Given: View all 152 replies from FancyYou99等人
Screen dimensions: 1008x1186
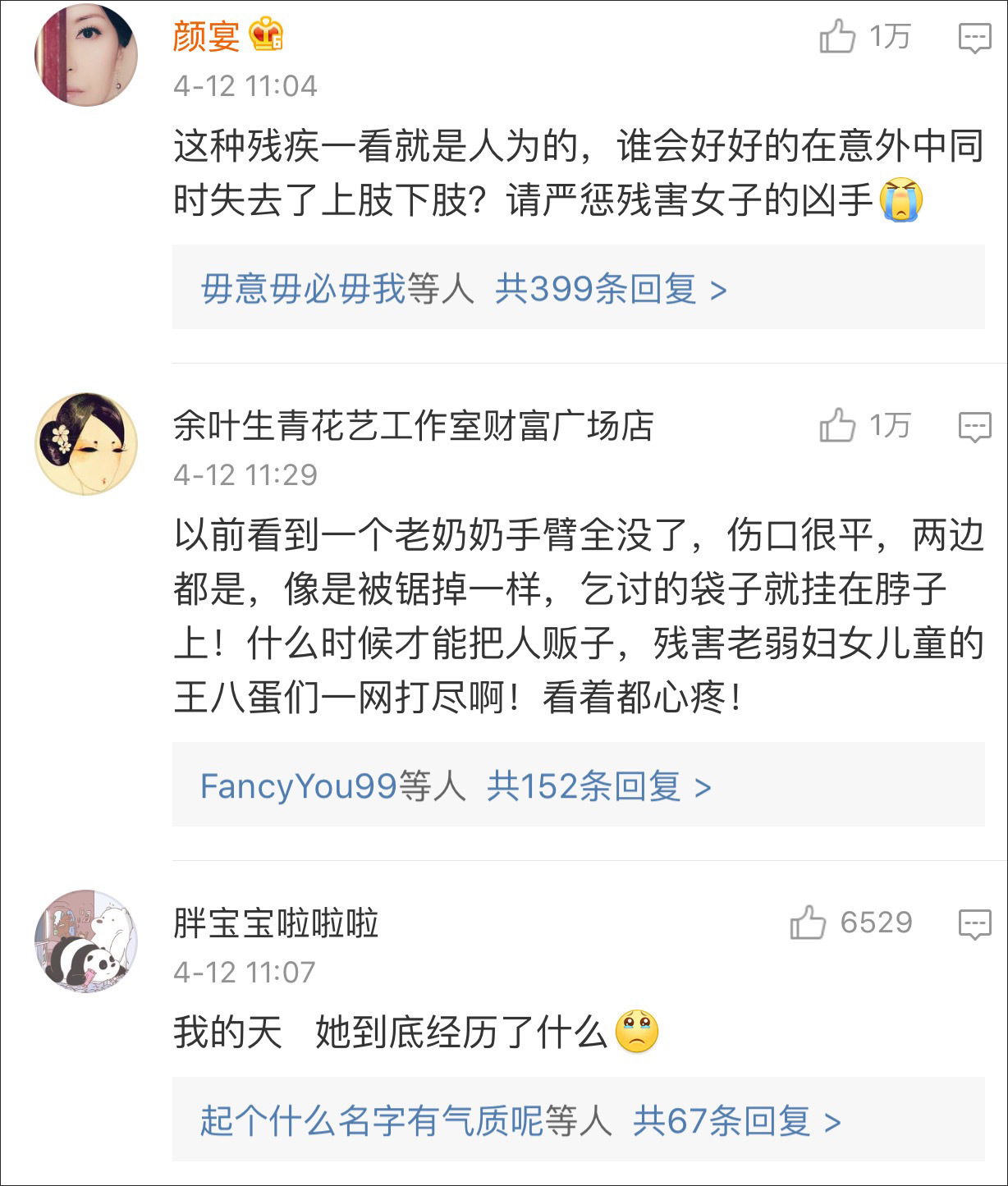Looking at the screenshot, I should point(598,786).
